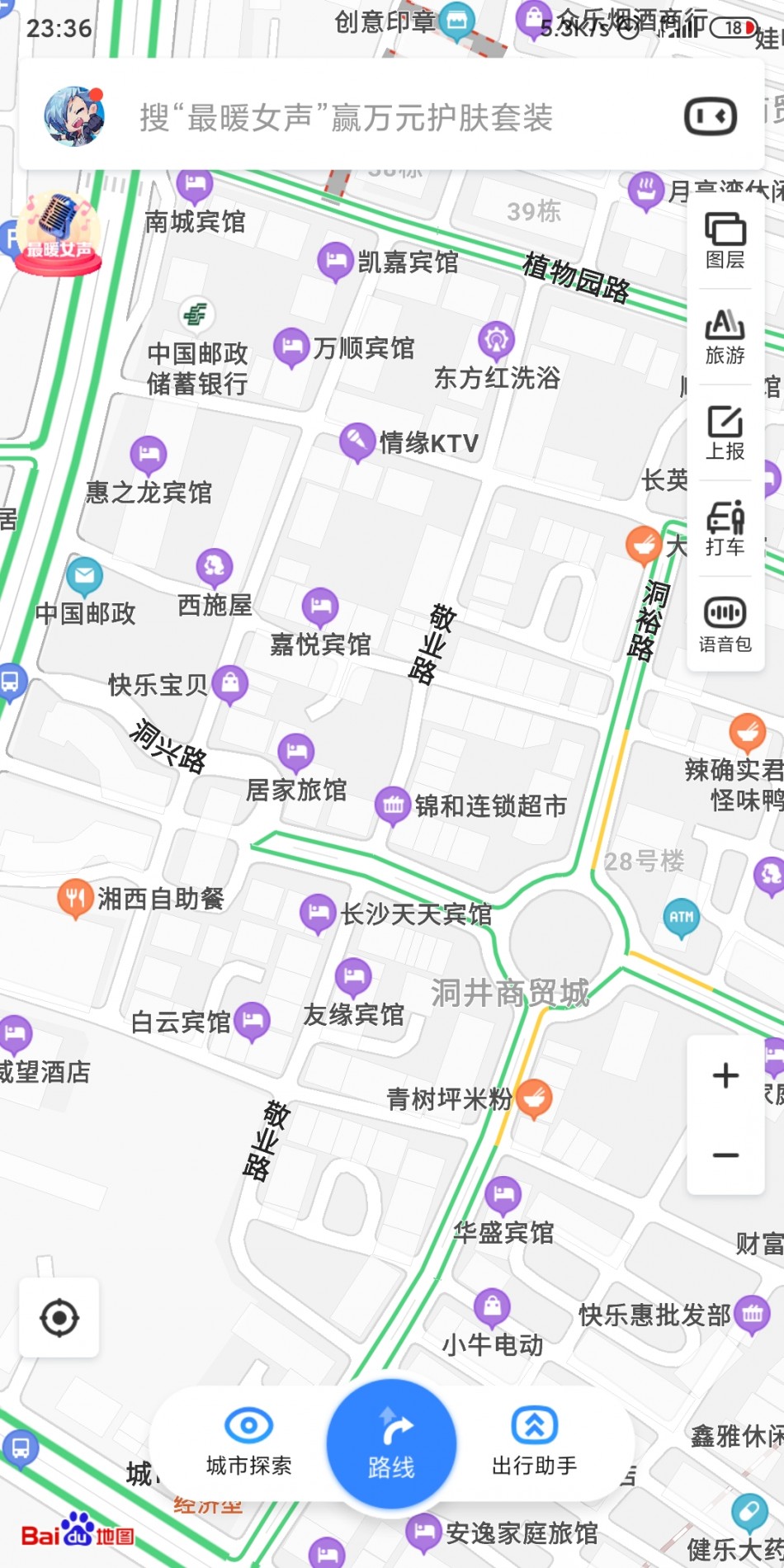
Task: Open the profile avatar
Action: (x=74, y=116)
